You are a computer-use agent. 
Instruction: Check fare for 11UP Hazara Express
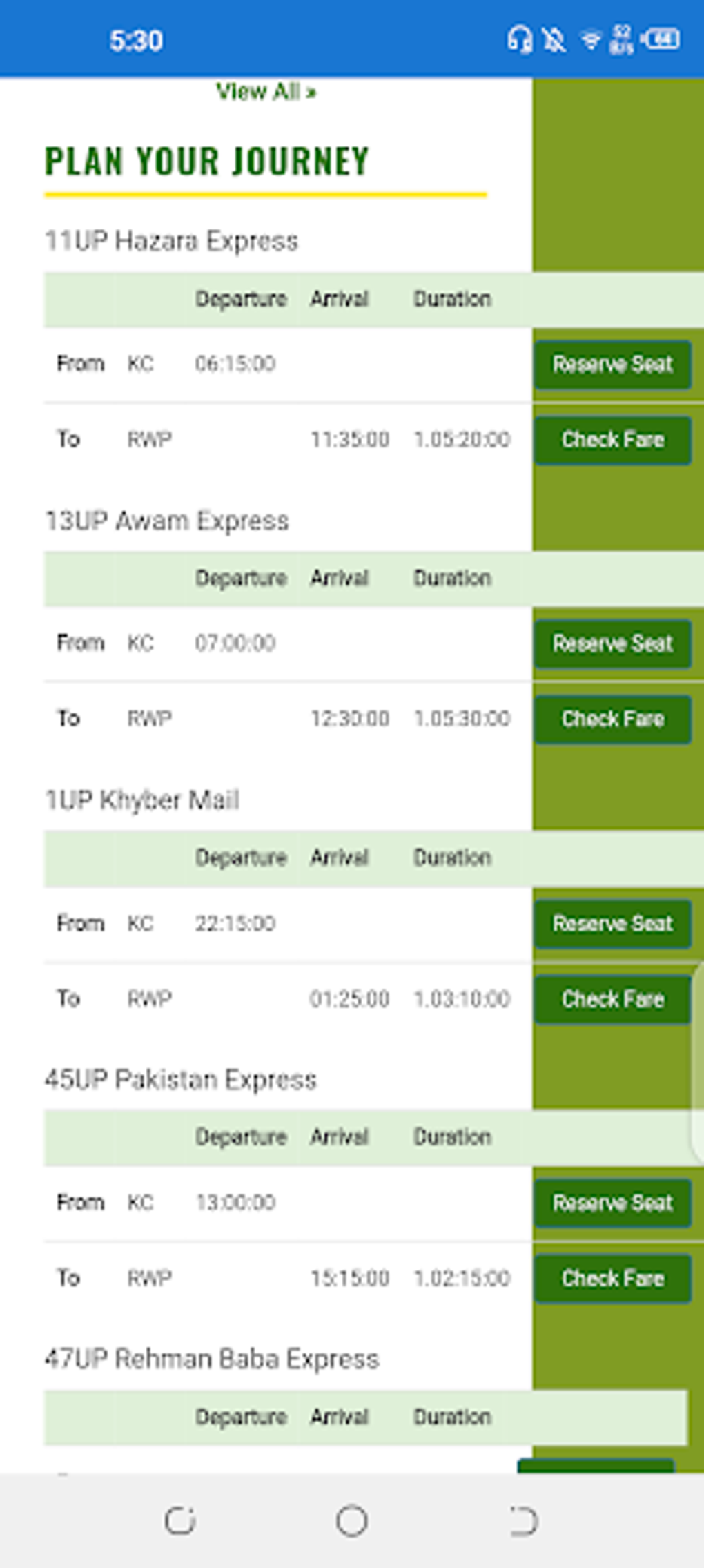[612, 440]
